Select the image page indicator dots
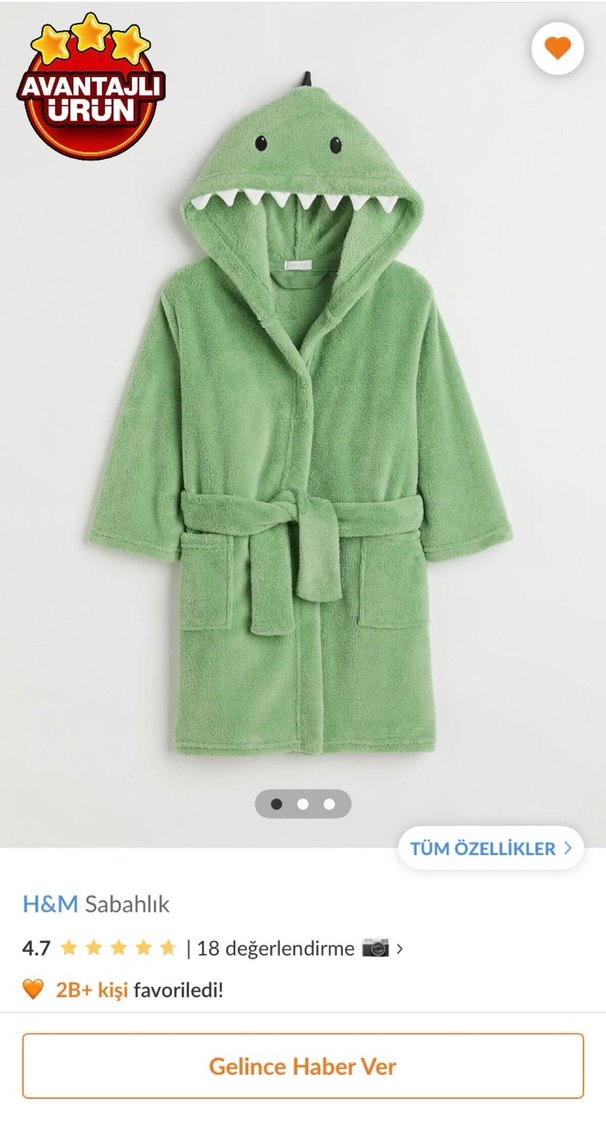The height and width of the screenshot is (1131, 606). (303, 803)
